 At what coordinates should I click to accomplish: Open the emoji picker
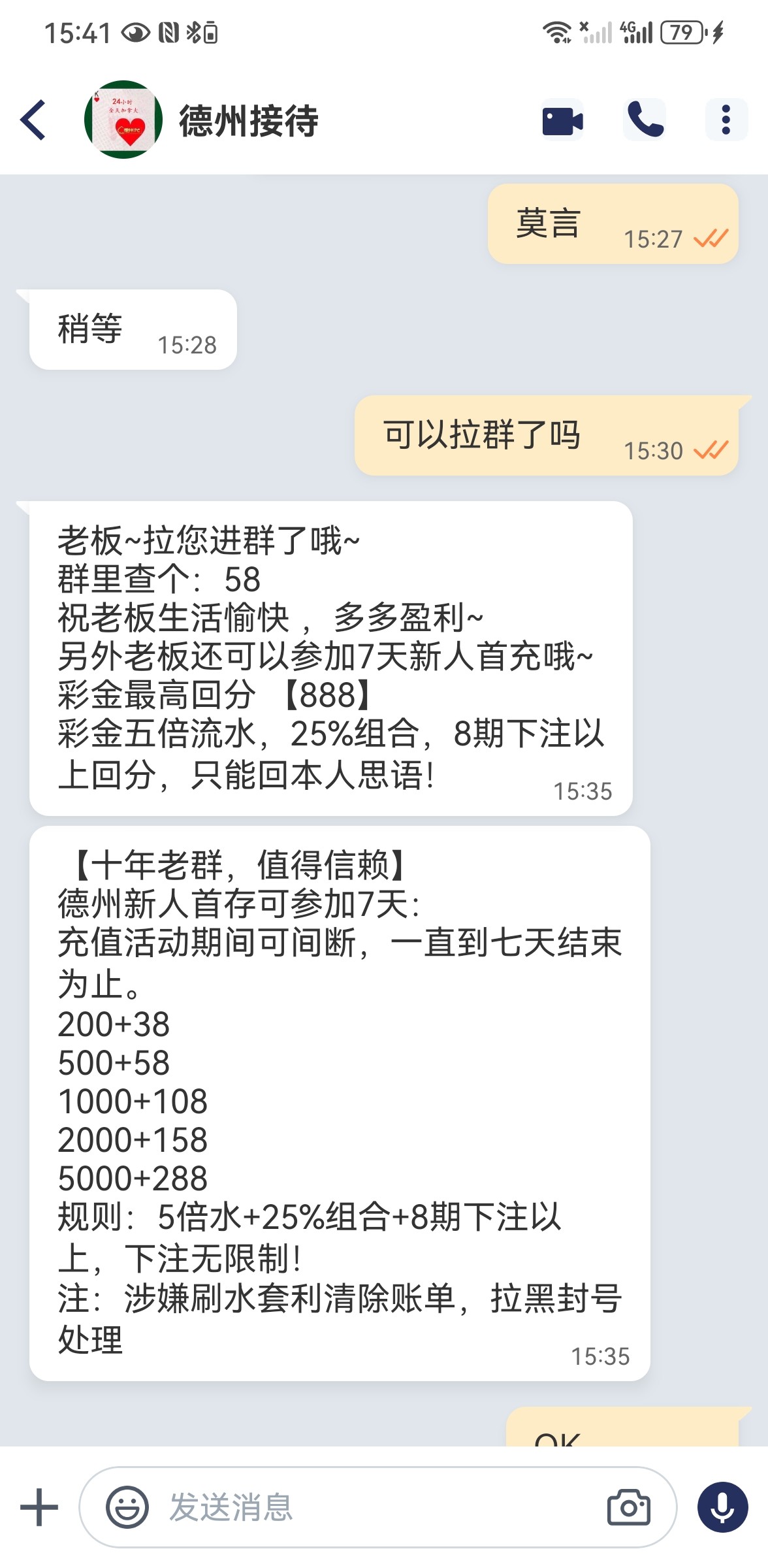[127, 1507]
